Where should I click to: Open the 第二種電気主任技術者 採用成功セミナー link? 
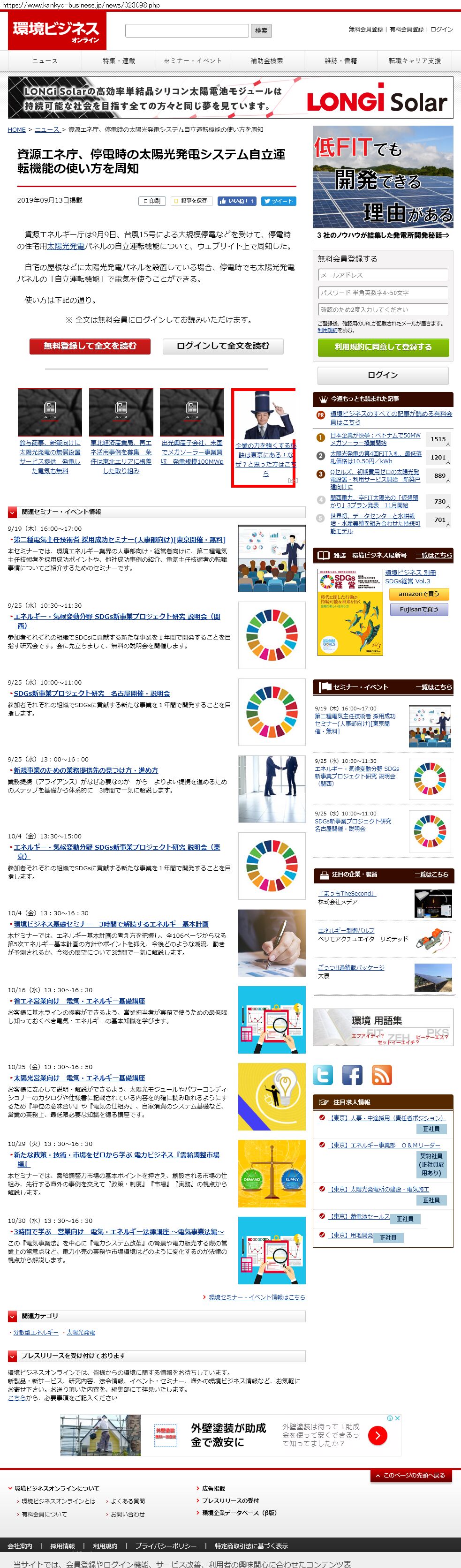click(x=119, y=539)
